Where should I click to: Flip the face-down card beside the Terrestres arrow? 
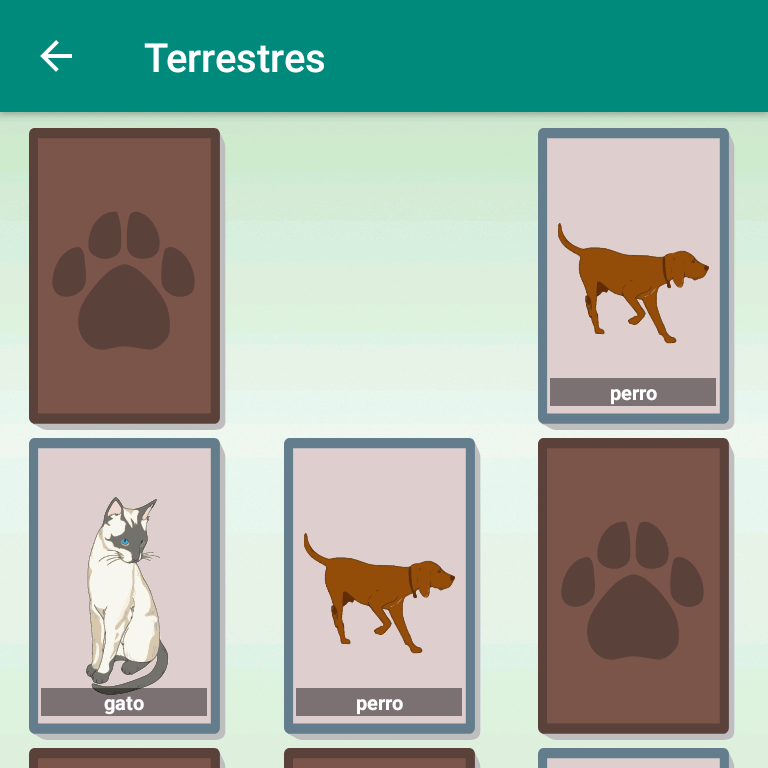coord(124,275)
